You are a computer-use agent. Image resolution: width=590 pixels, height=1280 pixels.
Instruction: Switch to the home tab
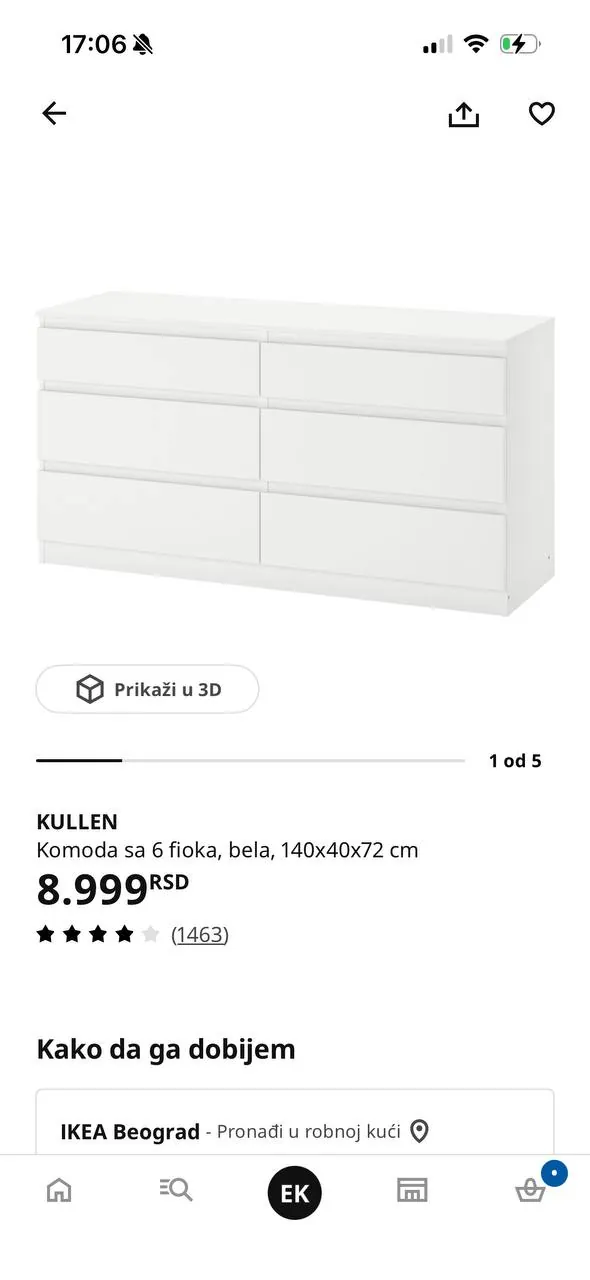point(60,1190)
